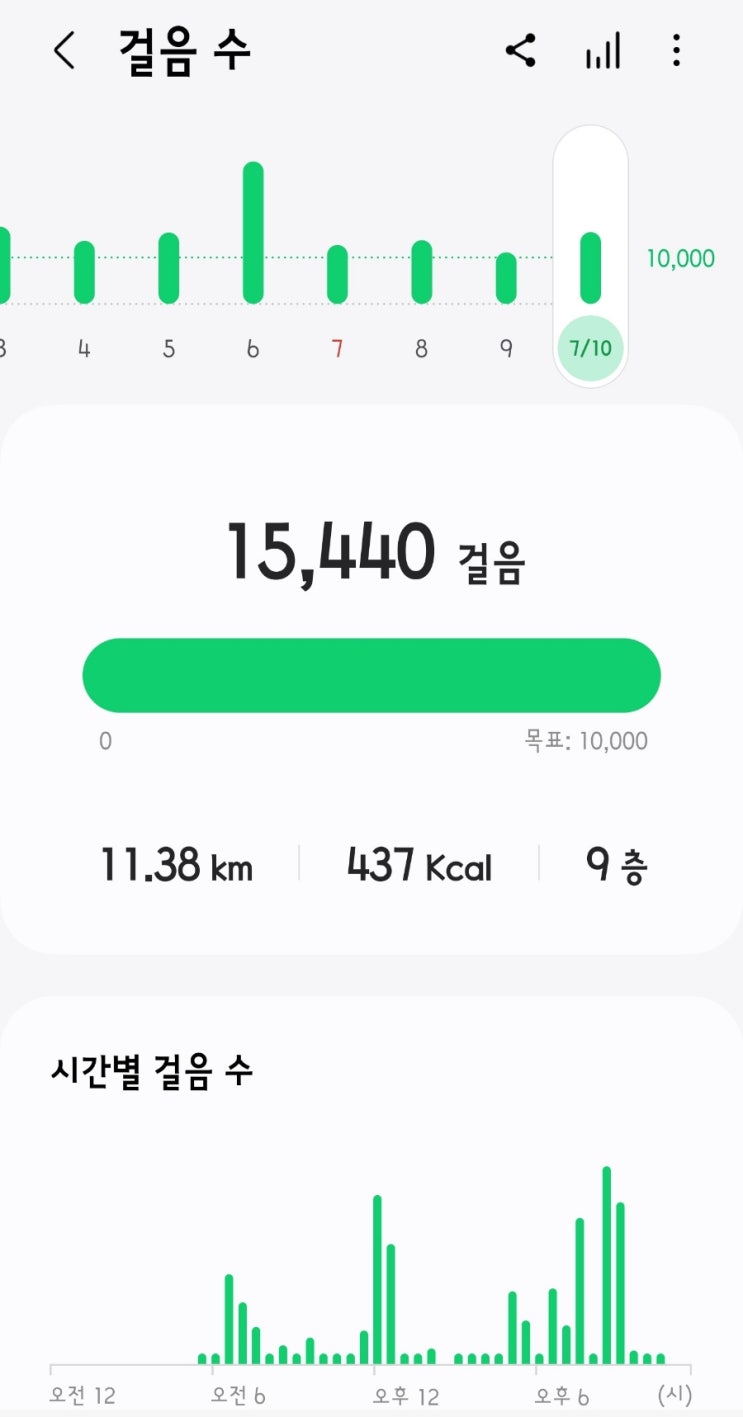Select day 4 in the step chart

[84, 272]
